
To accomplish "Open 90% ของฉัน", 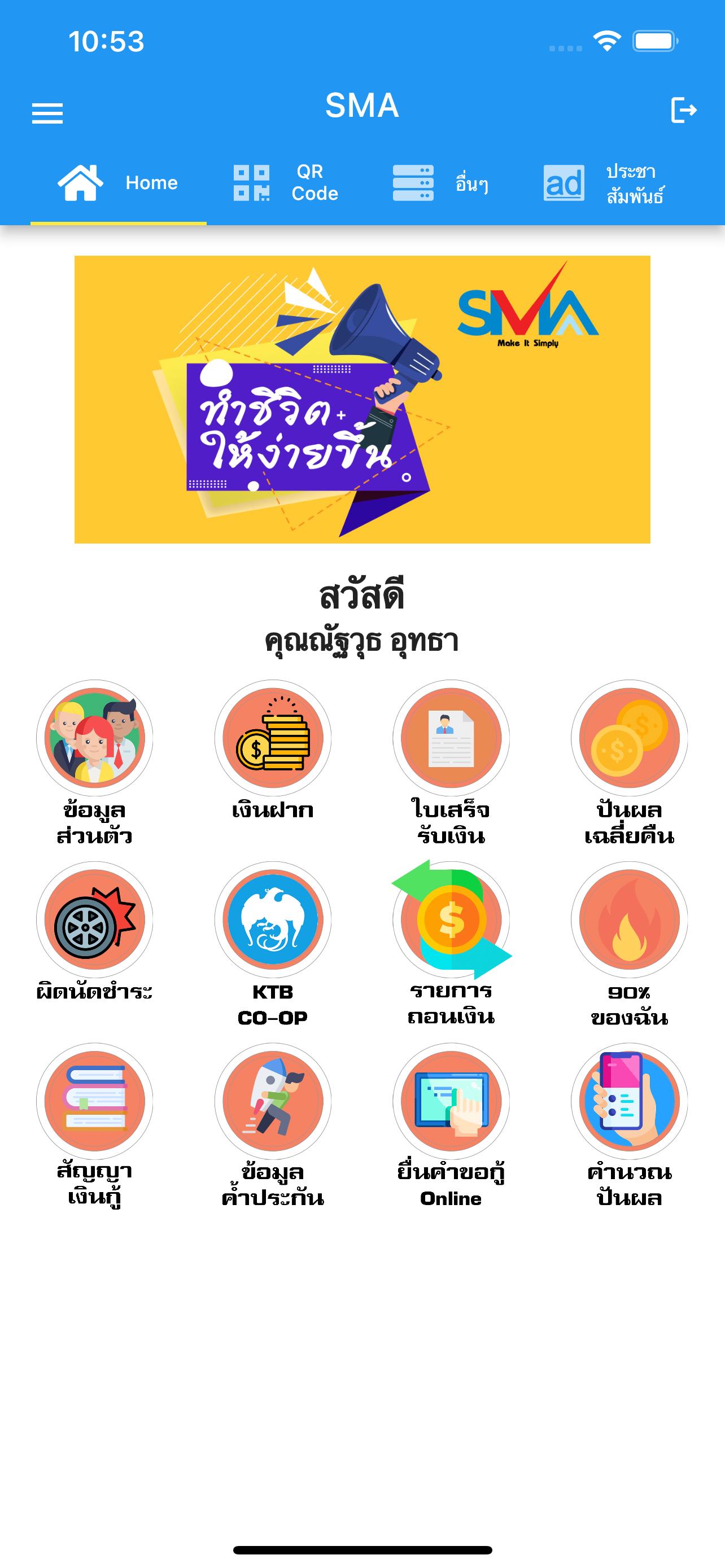I will pyautogui.click(x=630, y=945).
